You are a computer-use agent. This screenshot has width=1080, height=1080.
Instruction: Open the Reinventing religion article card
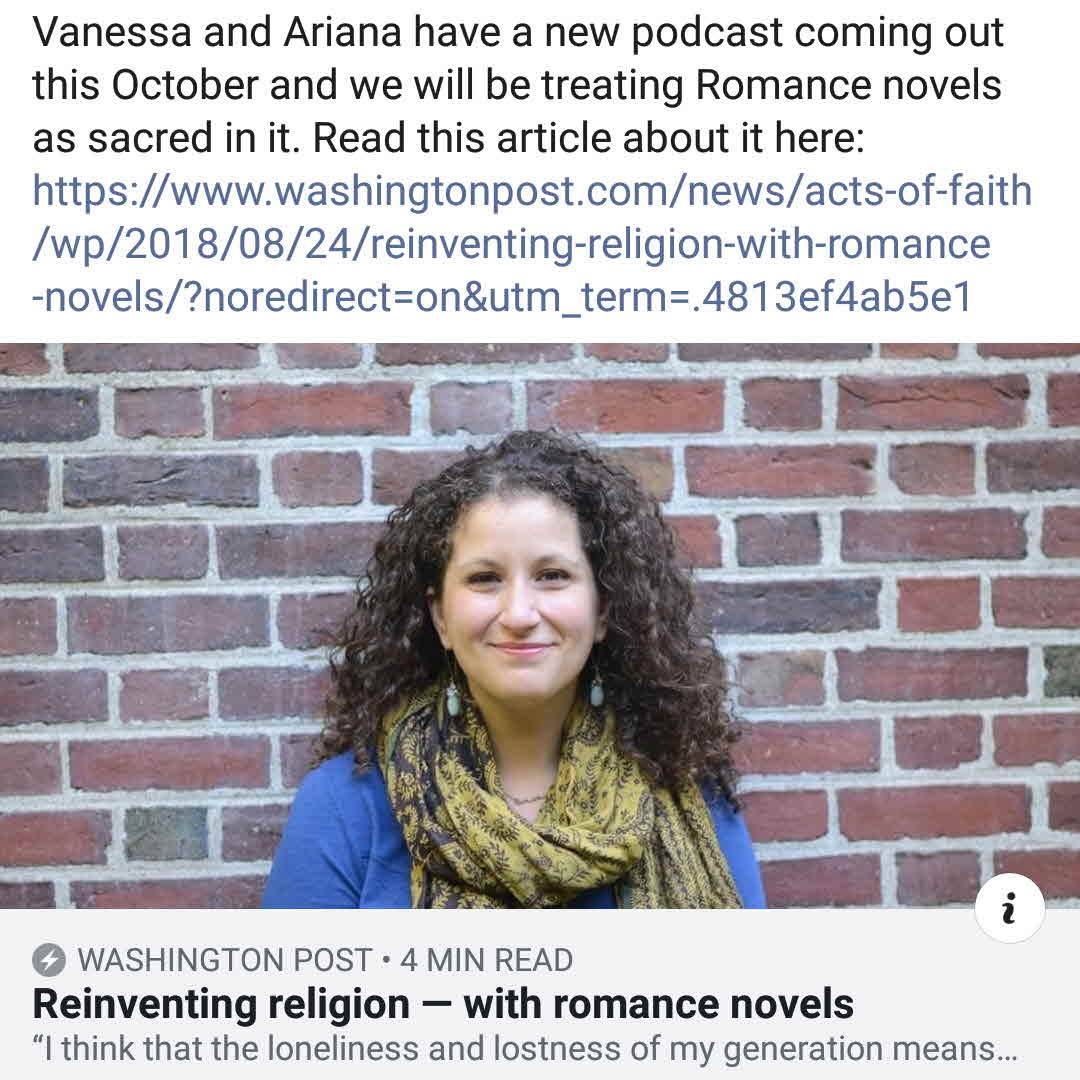coord(444,1004)
